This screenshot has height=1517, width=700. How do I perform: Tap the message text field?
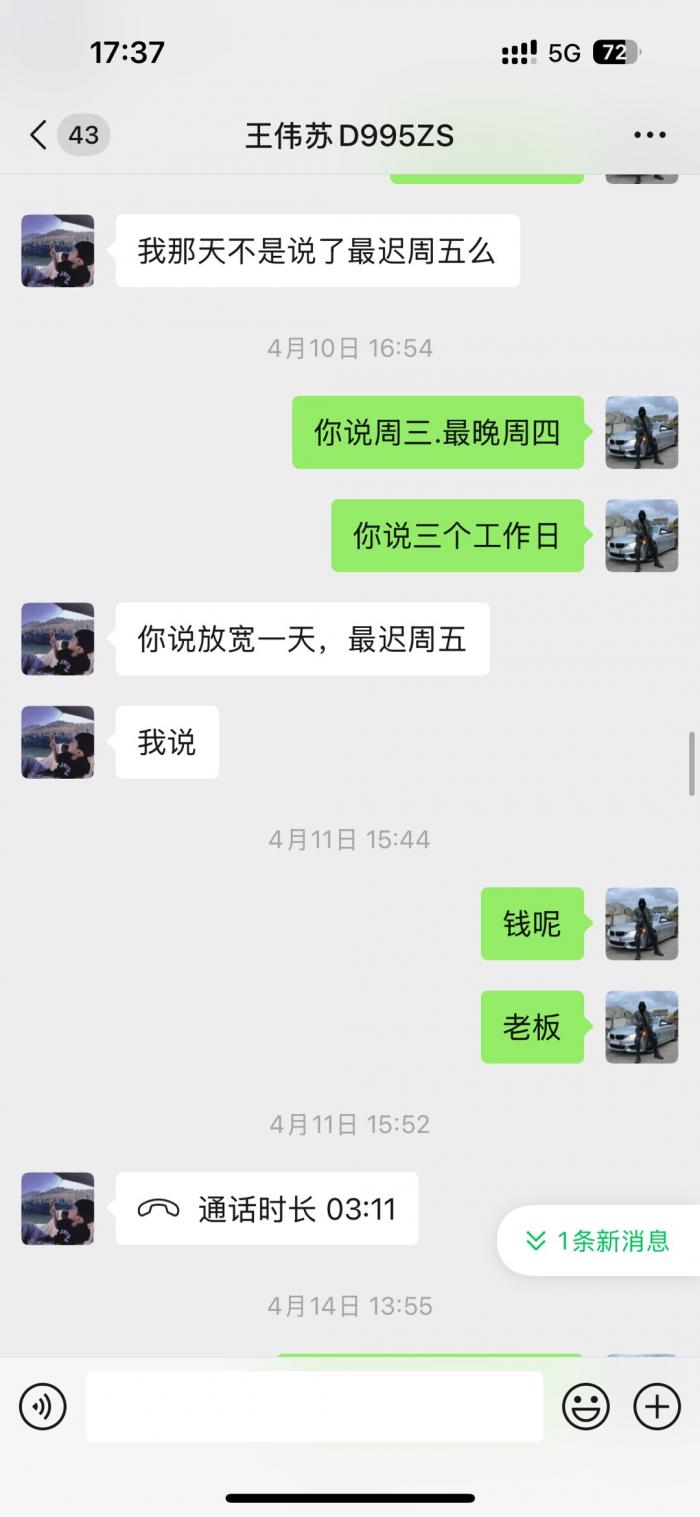314,1407
